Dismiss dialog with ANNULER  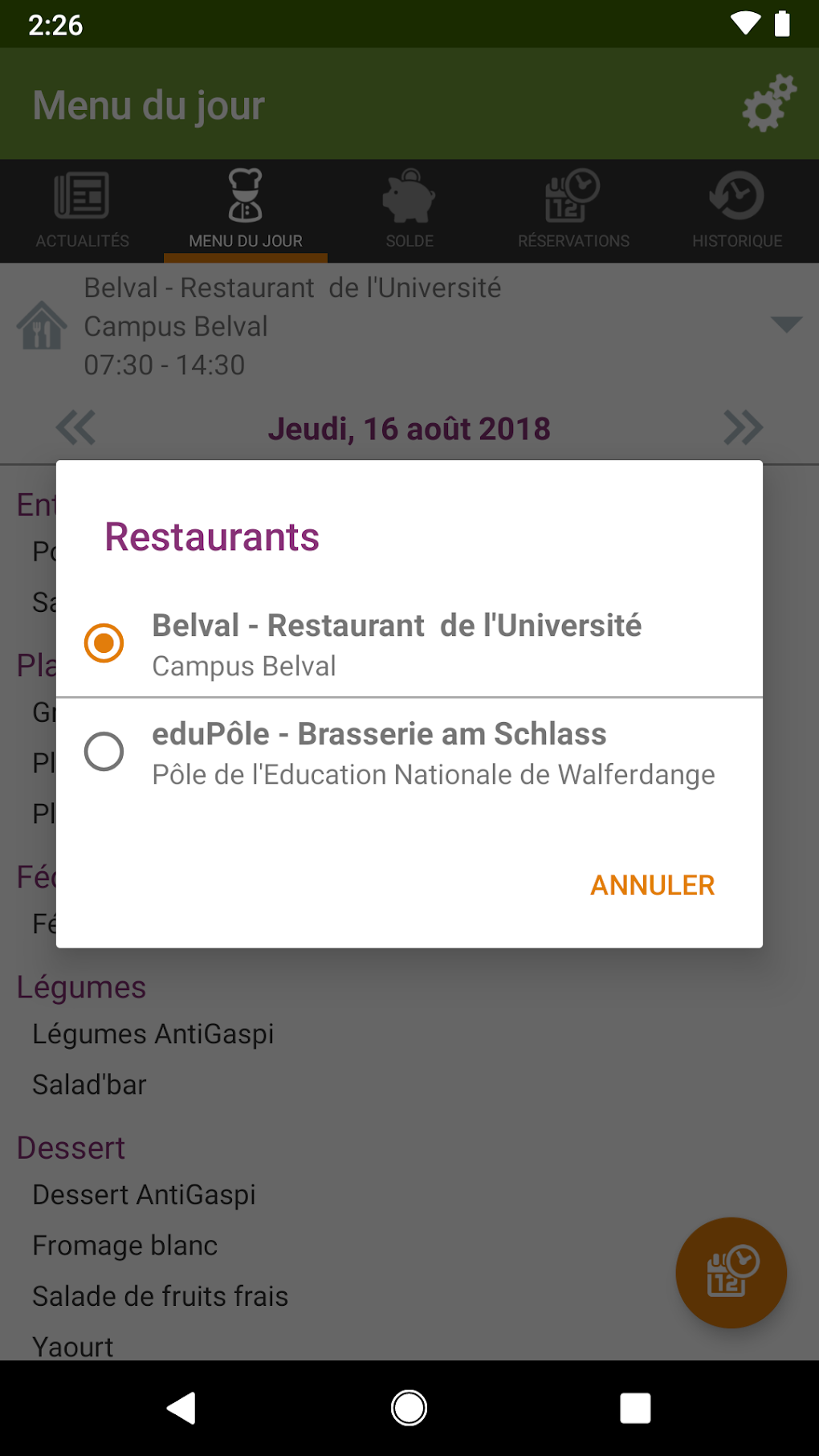(x=652, y=885)
